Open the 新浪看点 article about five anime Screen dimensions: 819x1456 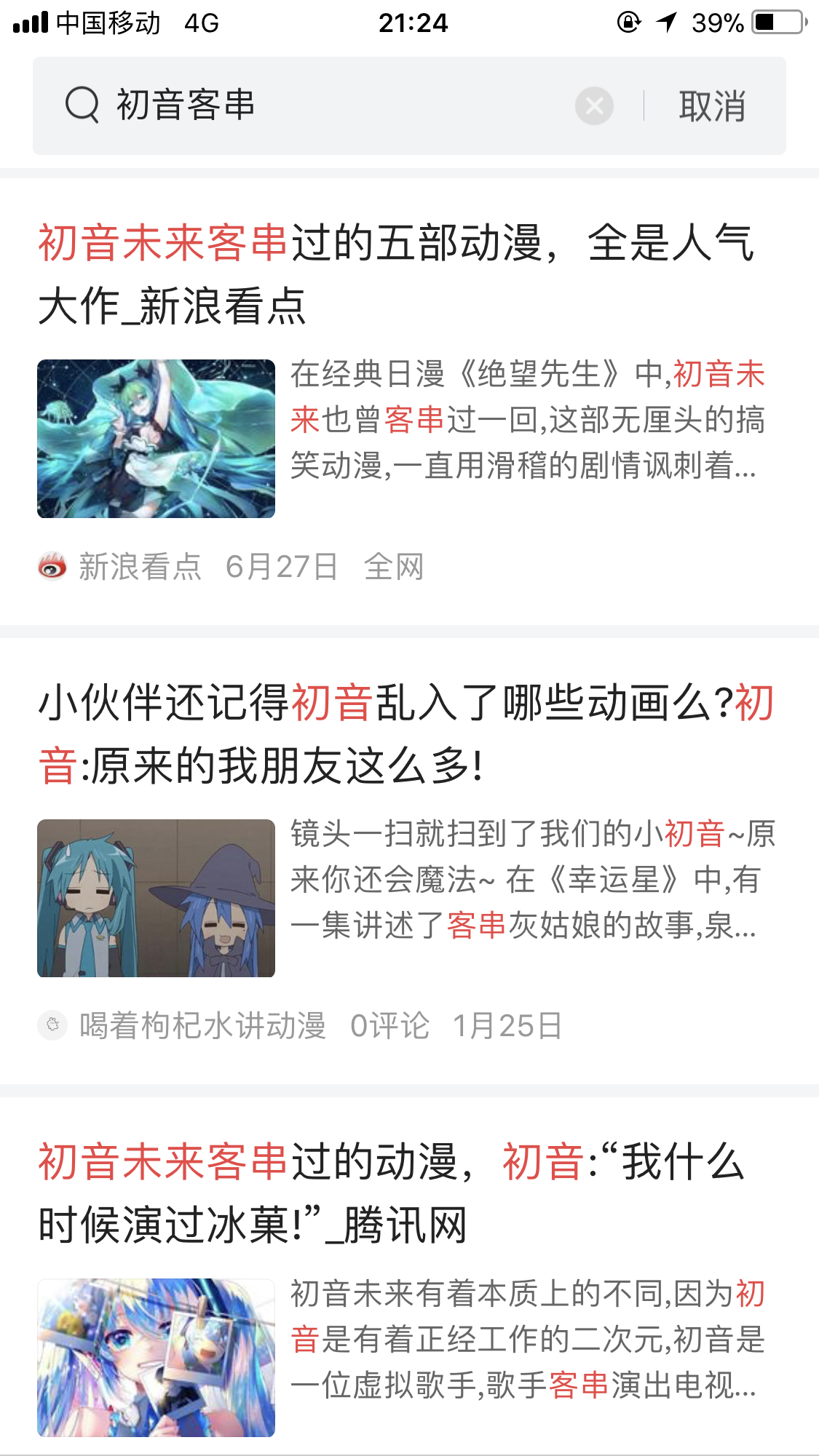point(397,274)
